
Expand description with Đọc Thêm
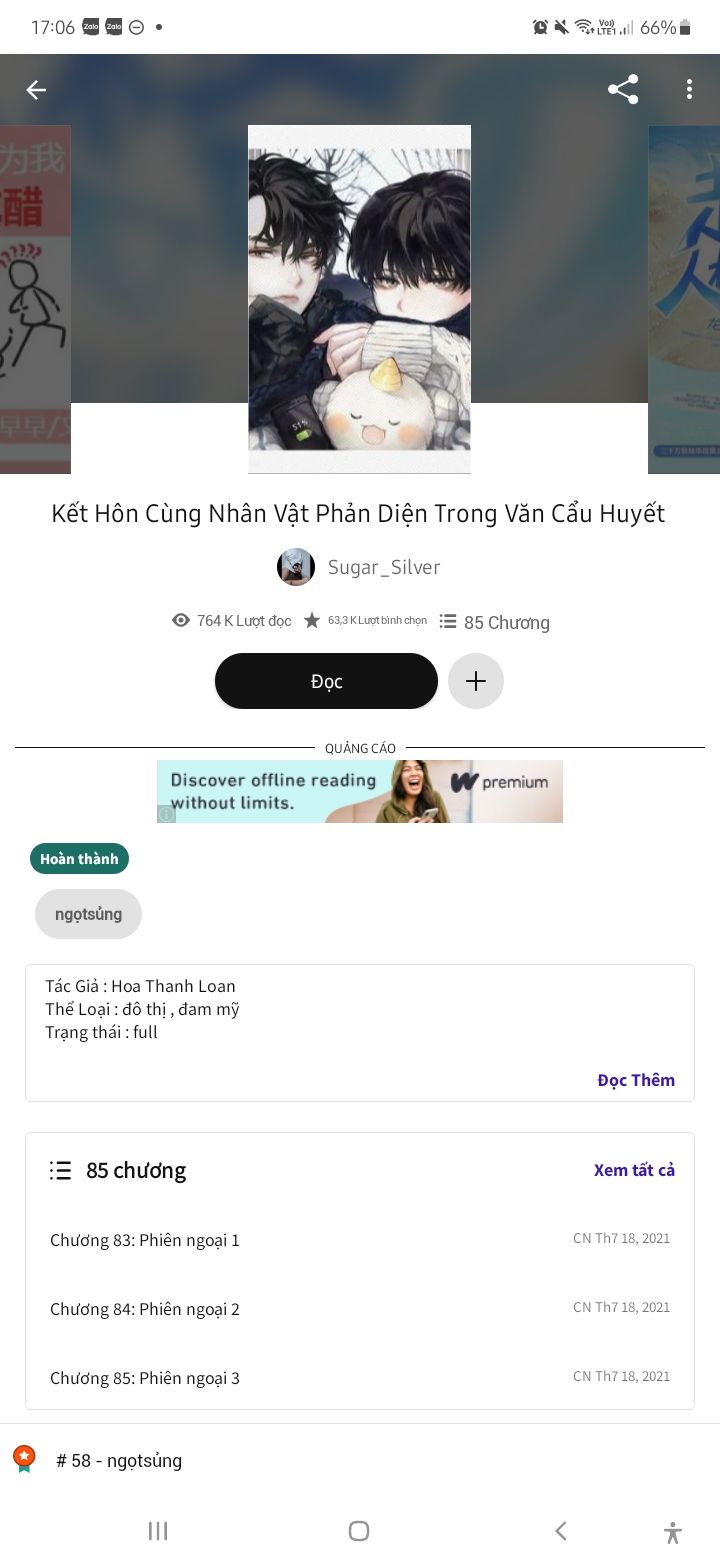click(x=636, y=1080)
